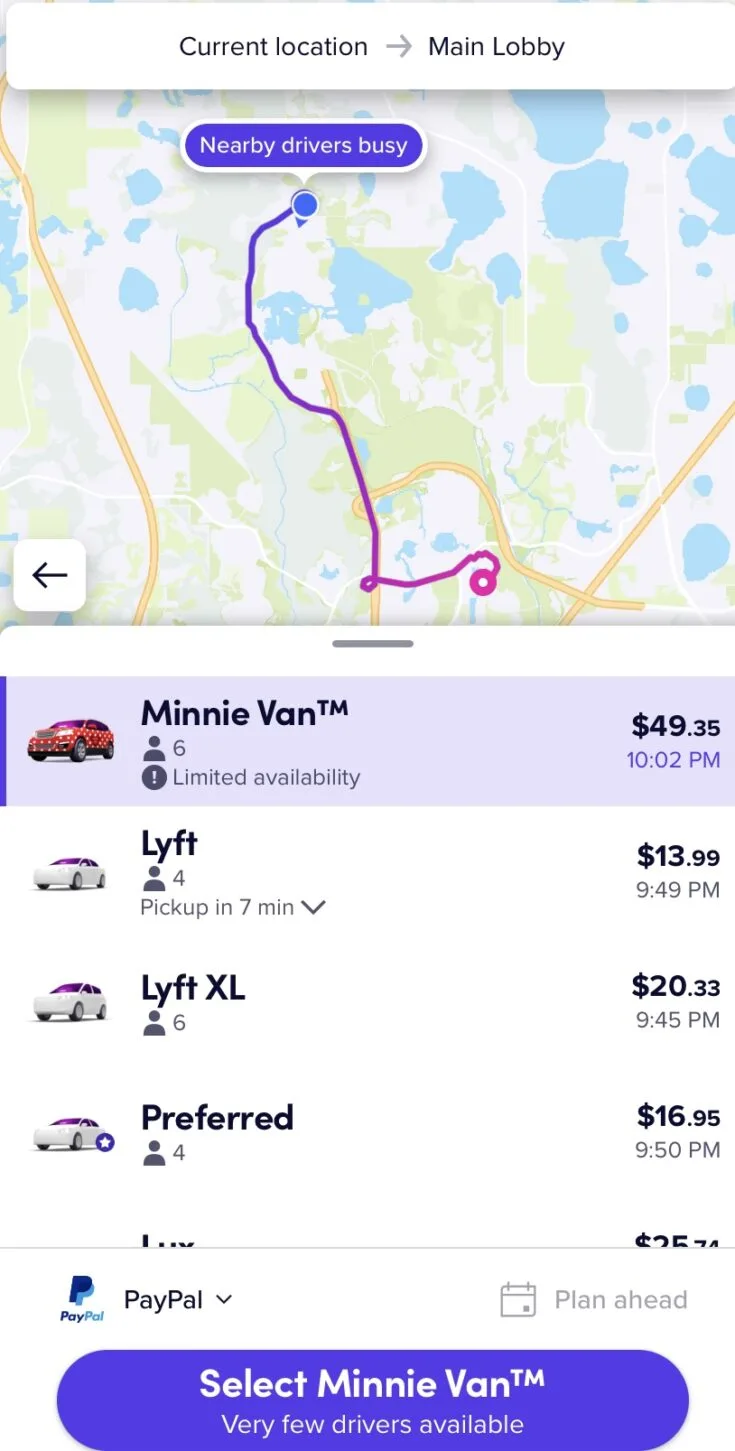Confirm with the Select Minnie Van button
This screenshot has height=1451, width=735.
pos(372,1400)
